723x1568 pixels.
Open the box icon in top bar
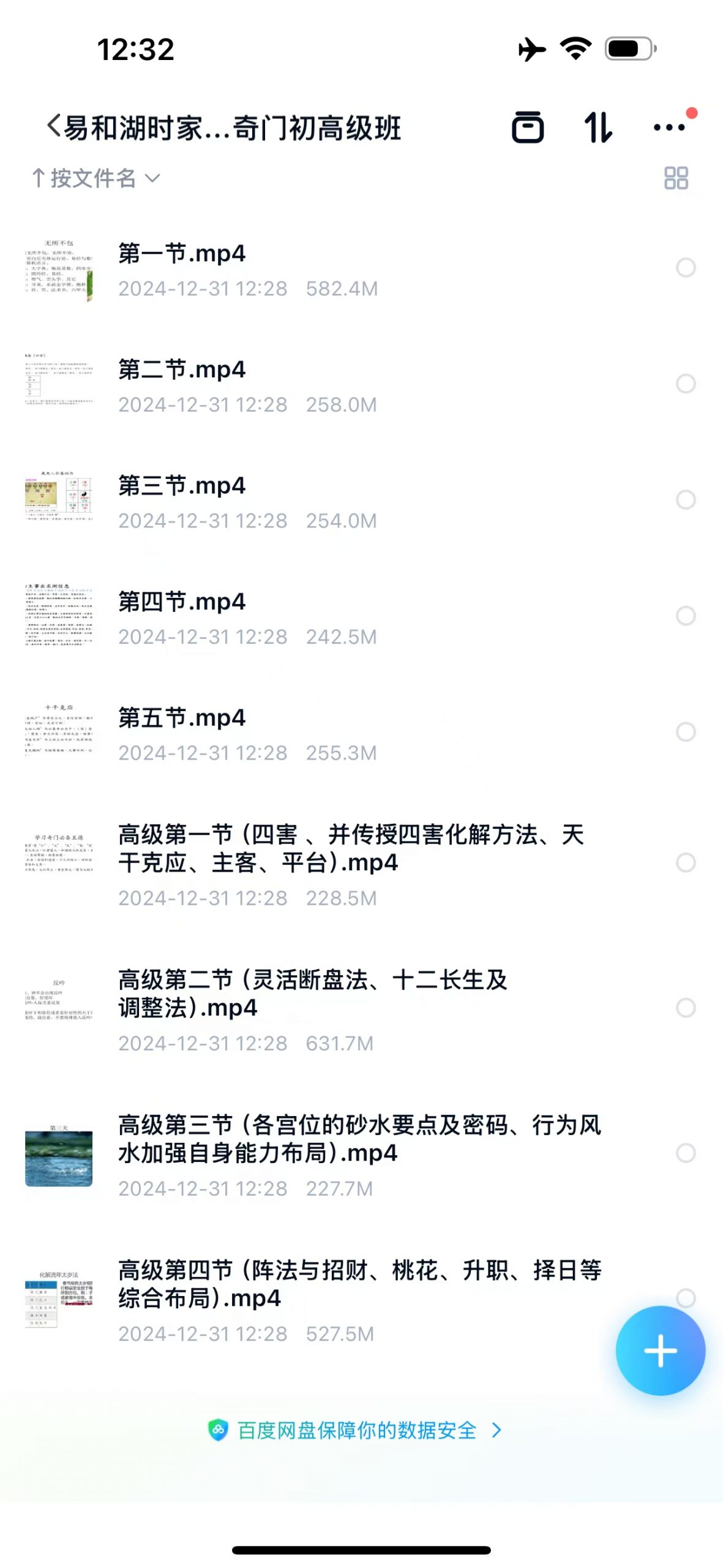528,127
